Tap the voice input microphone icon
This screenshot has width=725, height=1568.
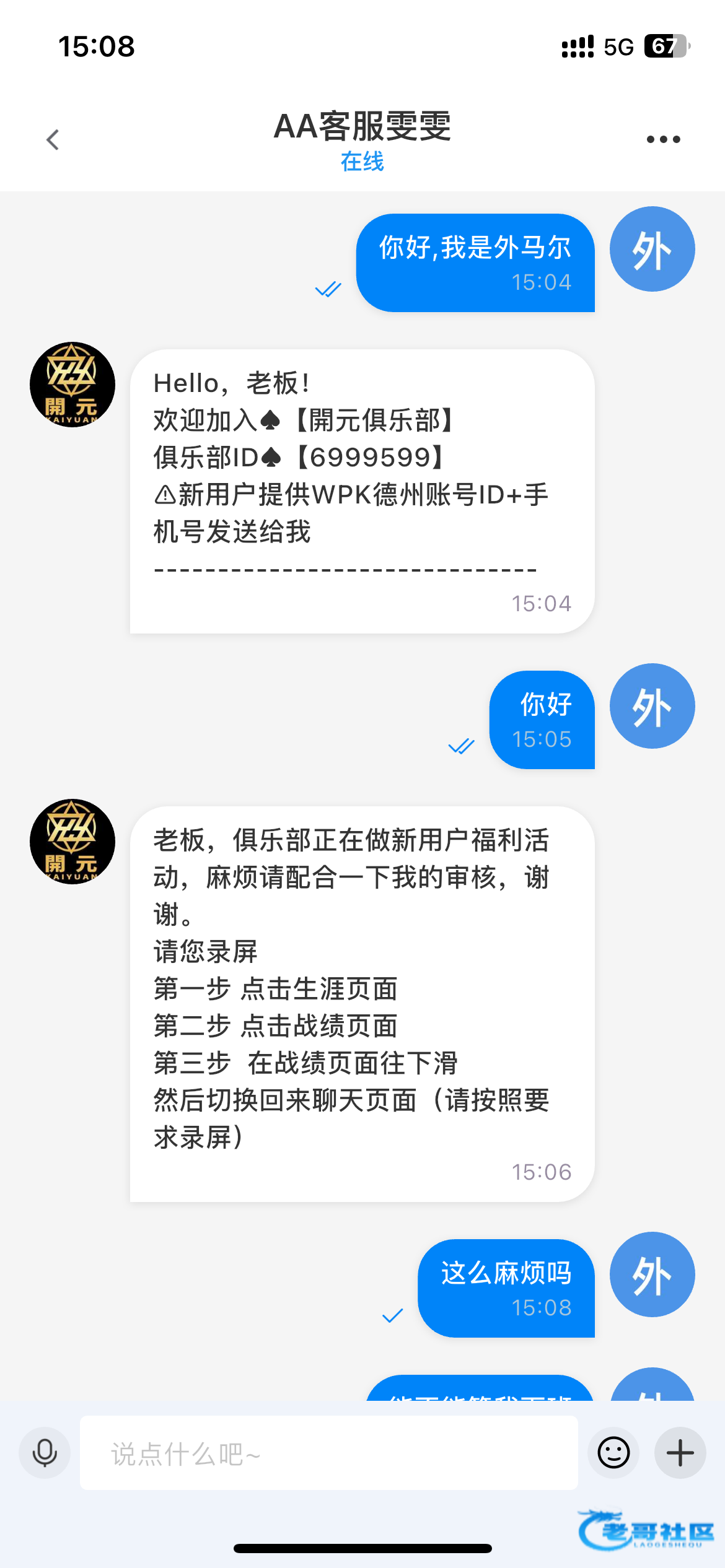(45, 1453)
